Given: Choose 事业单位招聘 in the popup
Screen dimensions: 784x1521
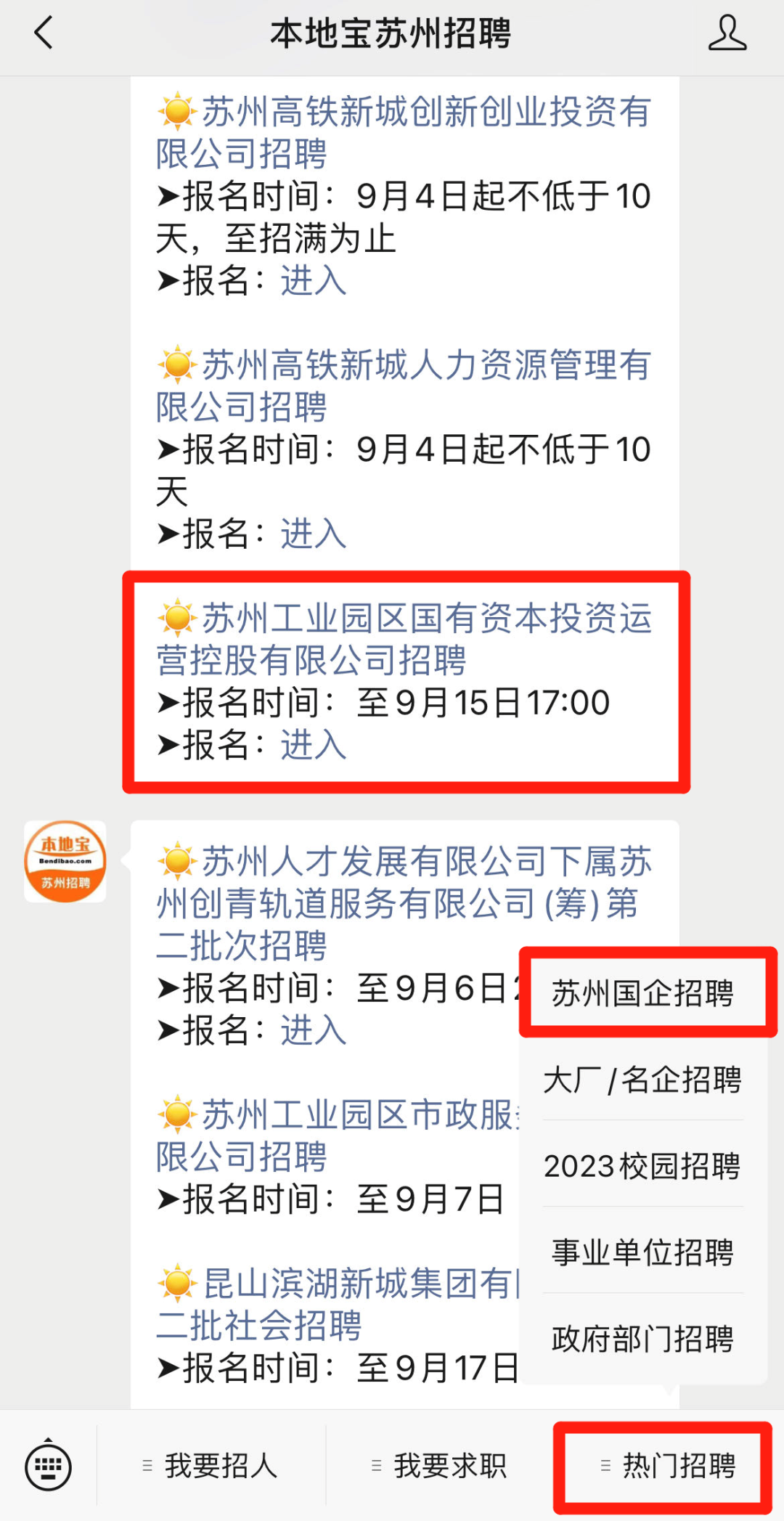Looking at the screenshot, I should point(643,1252).
